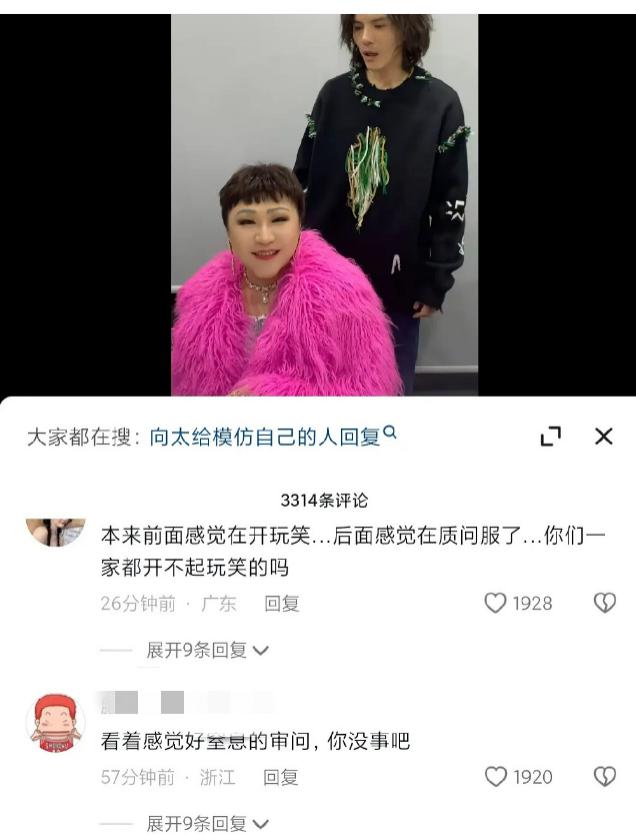636x834 pixels.
Task: Close the comments panel
Action: (x=603, y=436)
